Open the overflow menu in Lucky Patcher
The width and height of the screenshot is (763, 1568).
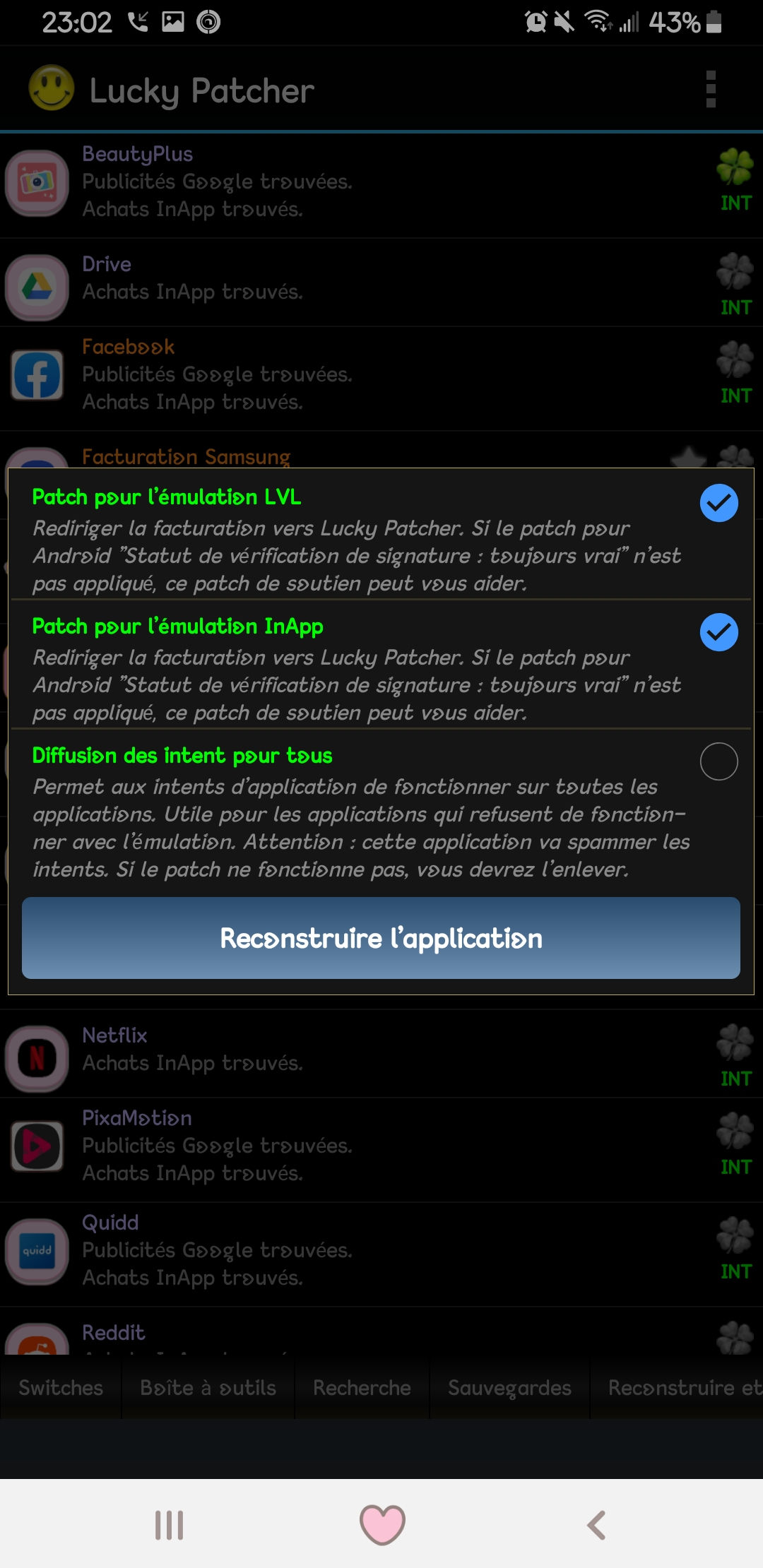click(711, 90)
